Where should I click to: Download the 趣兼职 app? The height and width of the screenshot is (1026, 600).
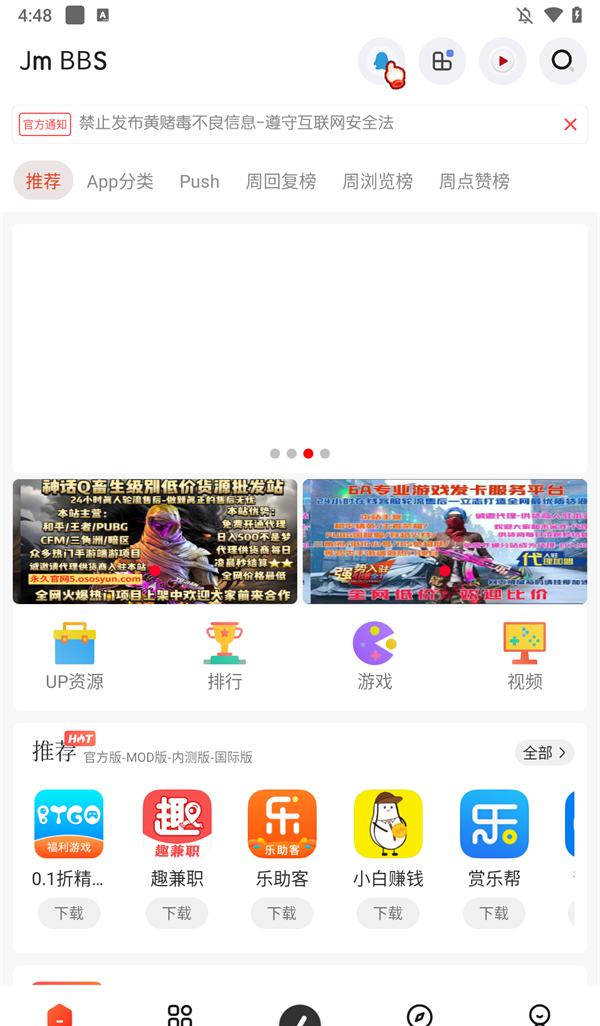177,913
